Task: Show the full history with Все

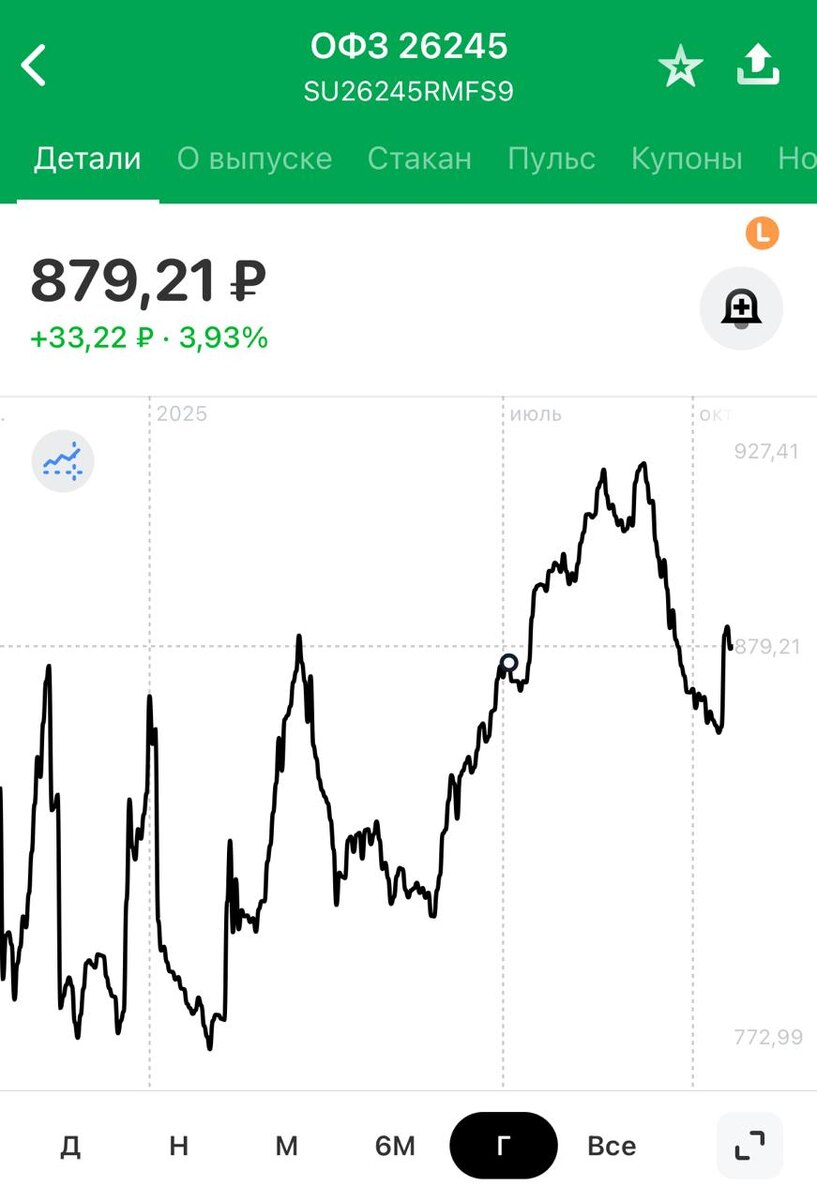Action: (x=611, y=1146)
